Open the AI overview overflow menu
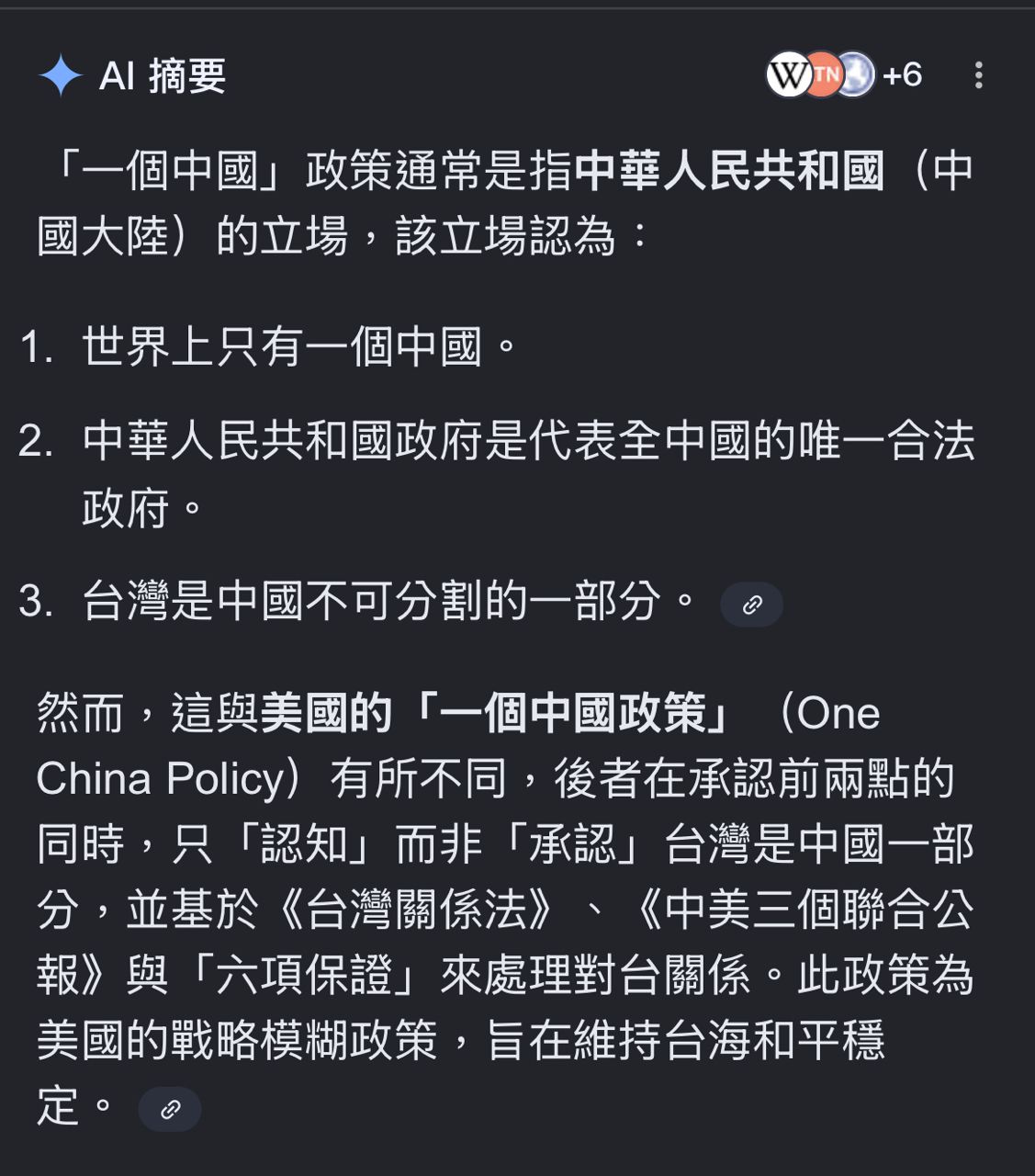This screenshot has height=1176, width=1035. [979, 75]
